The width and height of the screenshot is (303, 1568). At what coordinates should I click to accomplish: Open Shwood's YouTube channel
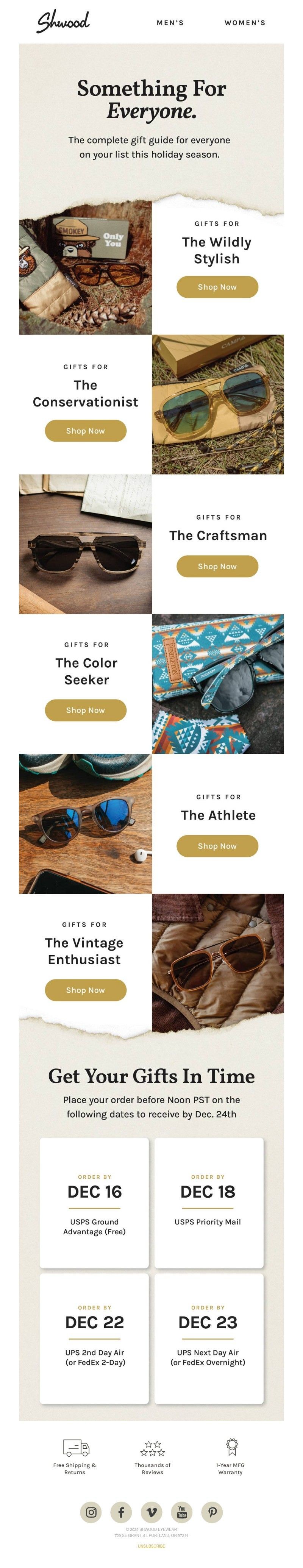click(182, 1512)
